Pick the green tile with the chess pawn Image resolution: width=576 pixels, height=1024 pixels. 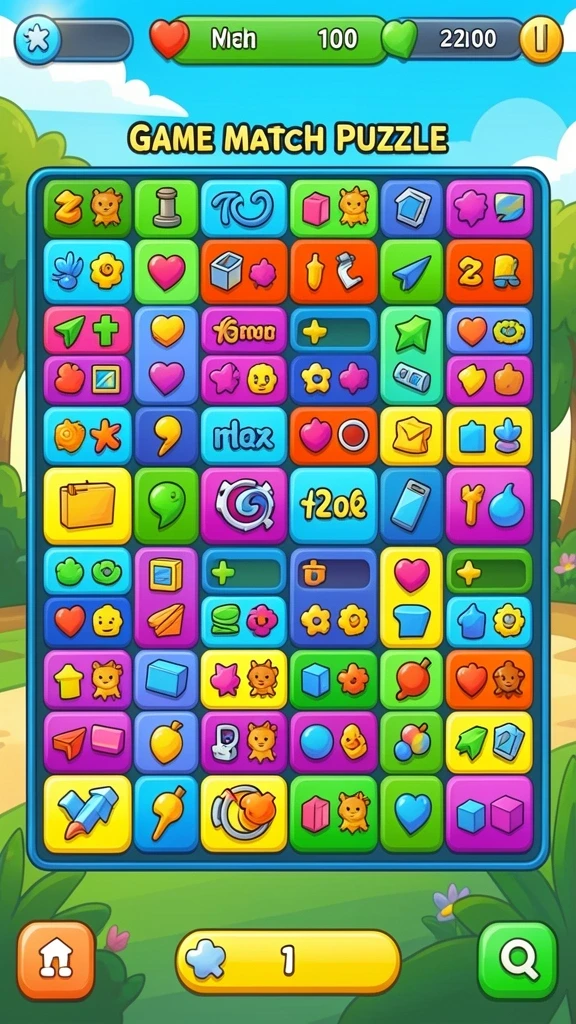167,208
